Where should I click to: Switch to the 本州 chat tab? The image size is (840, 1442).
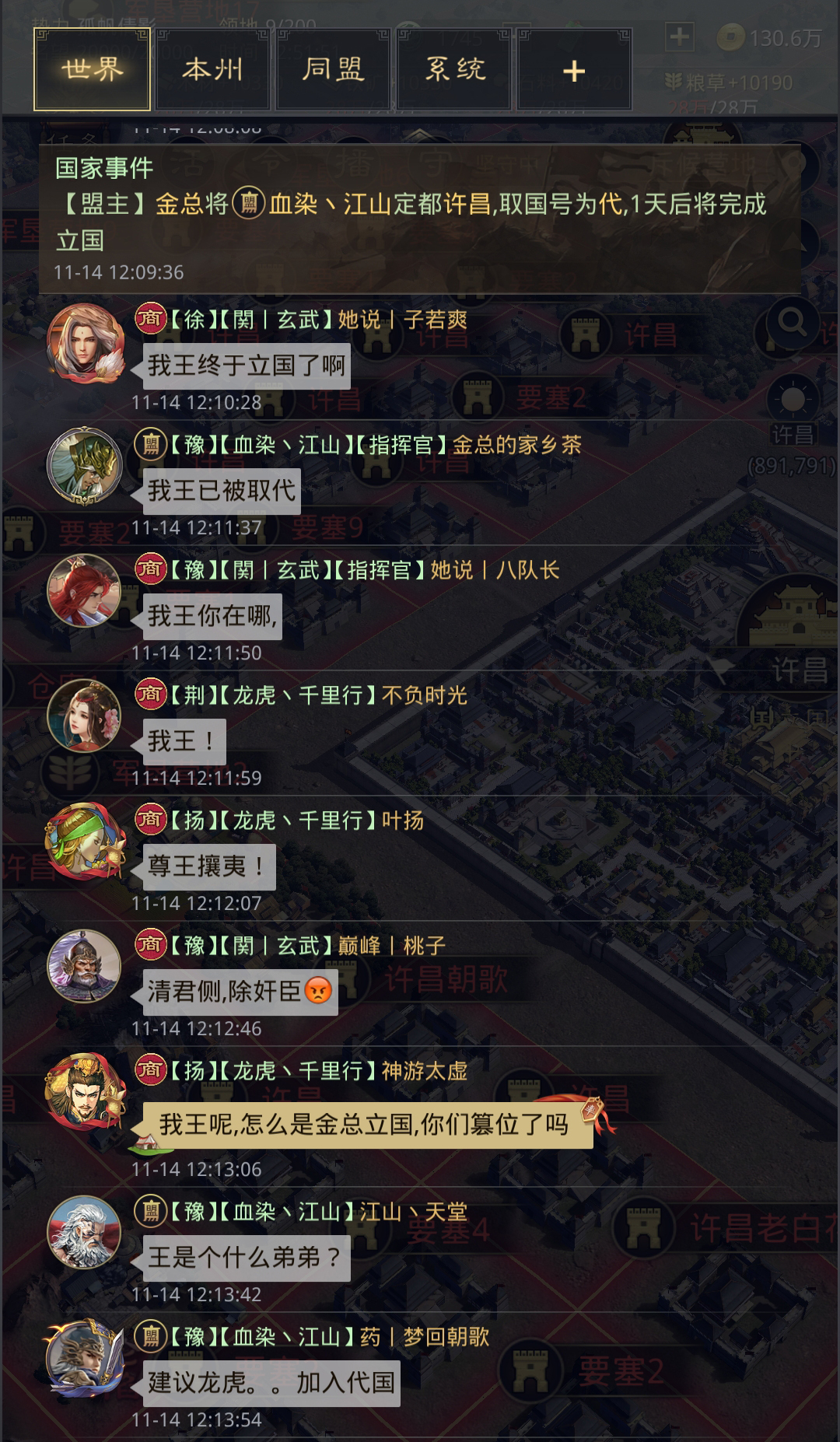click(212, 70)
